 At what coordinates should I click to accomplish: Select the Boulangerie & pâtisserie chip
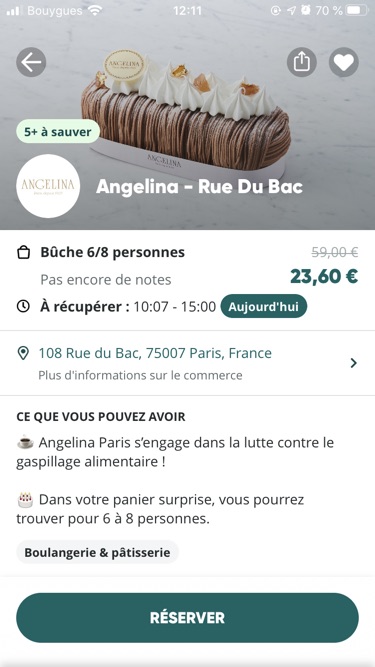click(97, 552)
